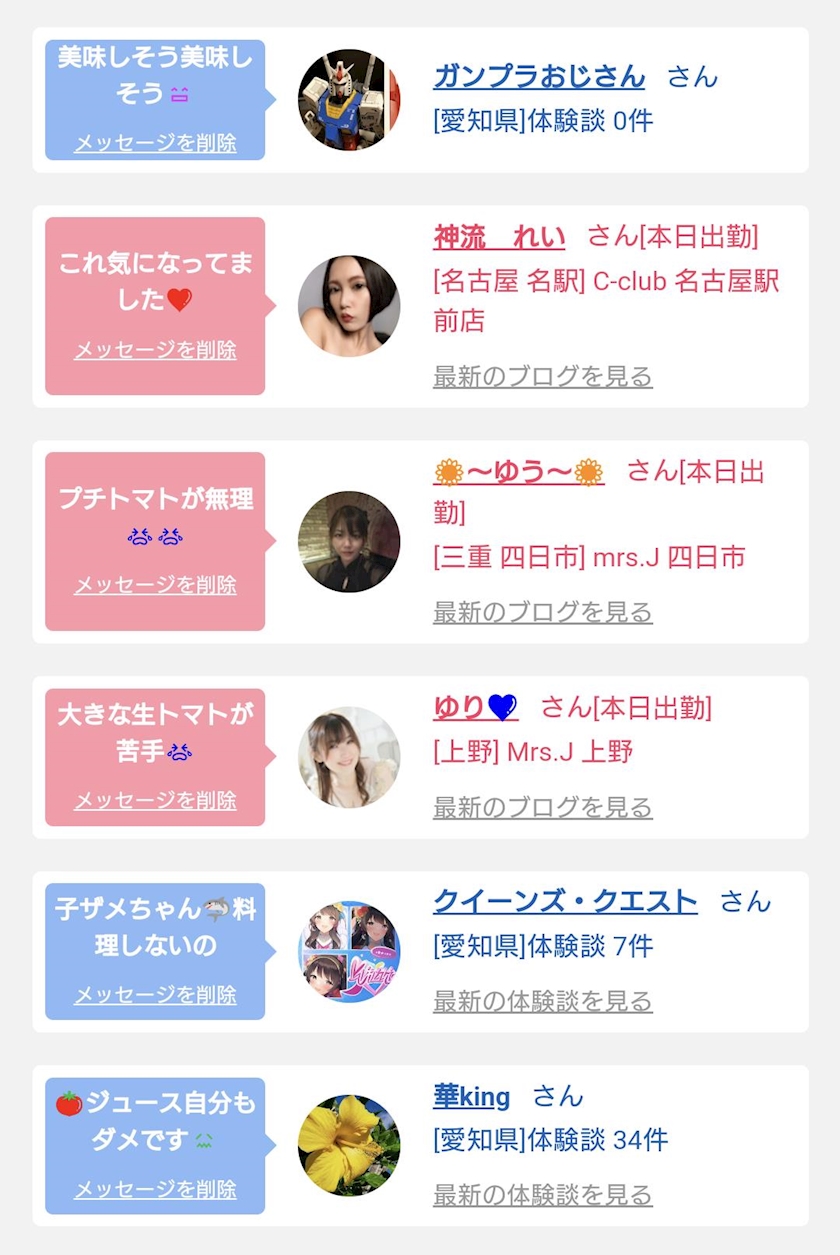Open ゆり's profile link

(x=475, y=708)
